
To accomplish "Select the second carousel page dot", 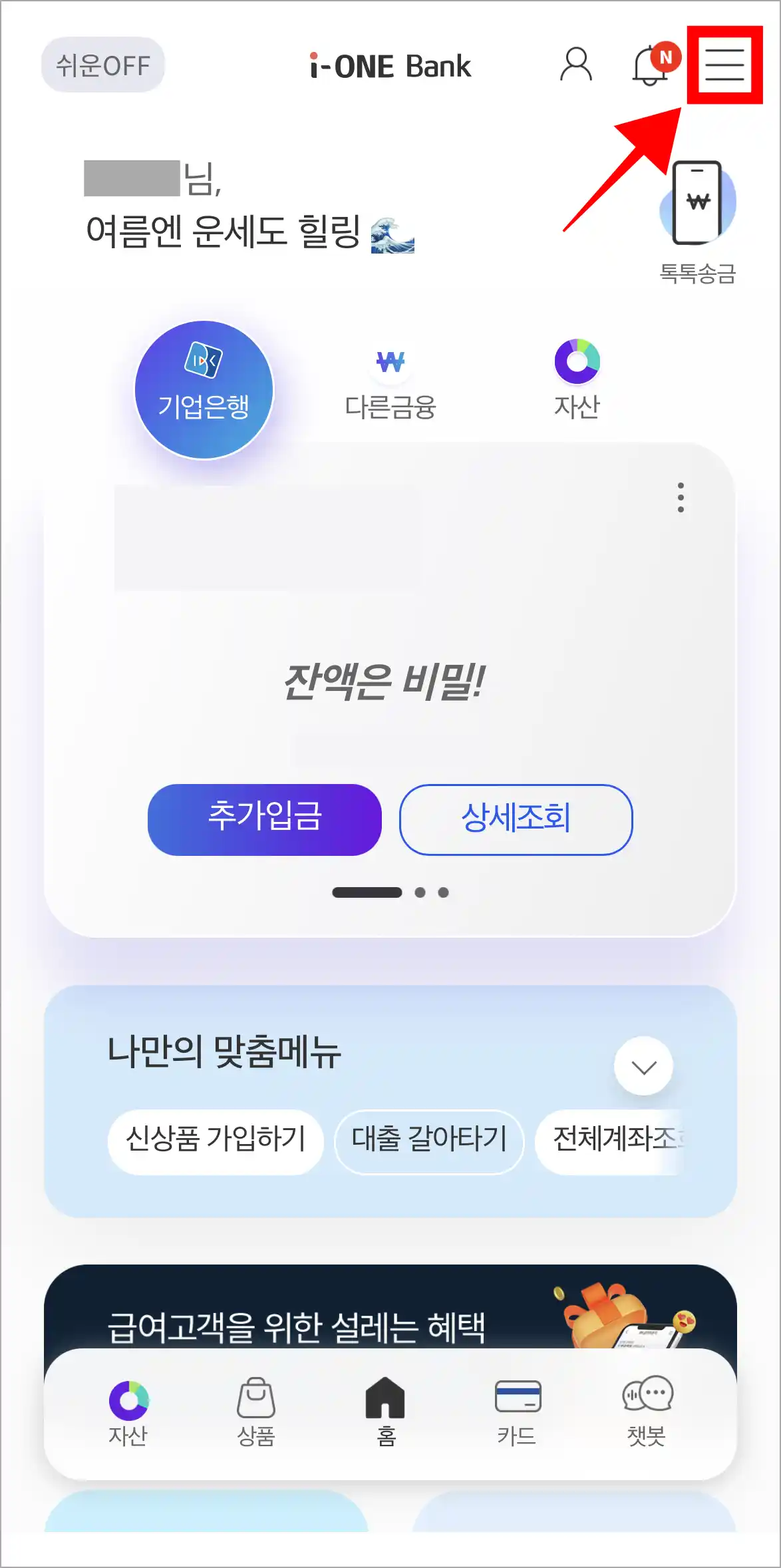I will pyautogui.click(x=419, y=892).
